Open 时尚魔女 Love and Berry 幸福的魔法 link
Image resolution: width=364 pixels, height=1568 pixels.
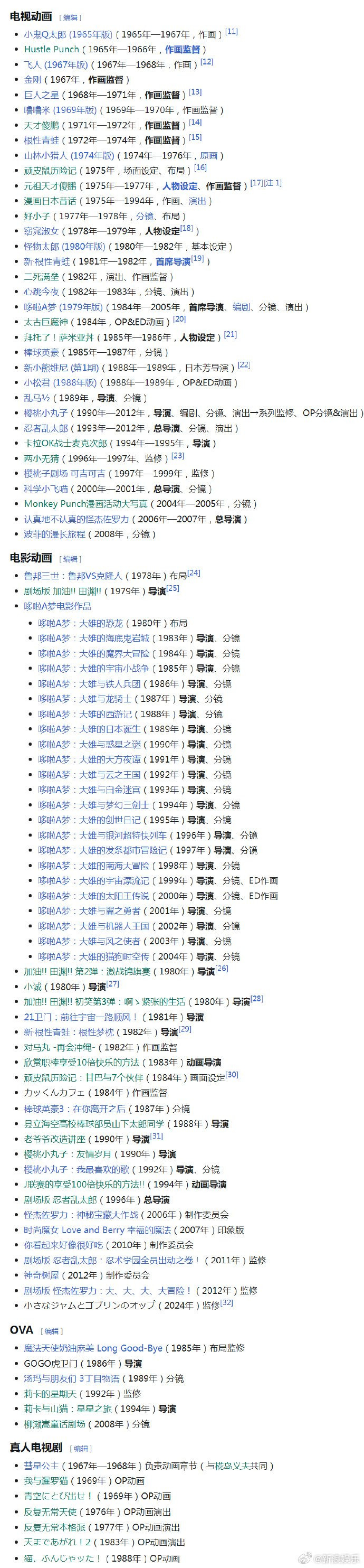97,1230
